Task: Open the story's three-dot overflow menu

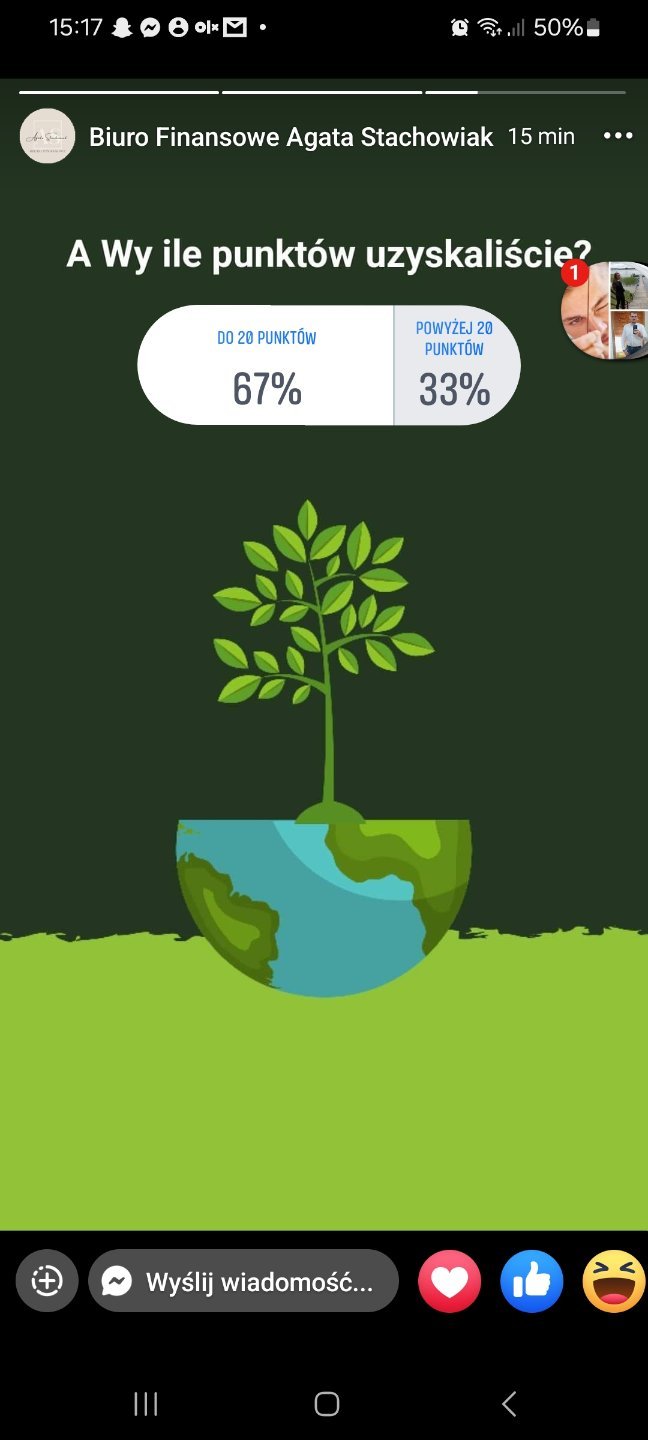Action: [618, 136]
